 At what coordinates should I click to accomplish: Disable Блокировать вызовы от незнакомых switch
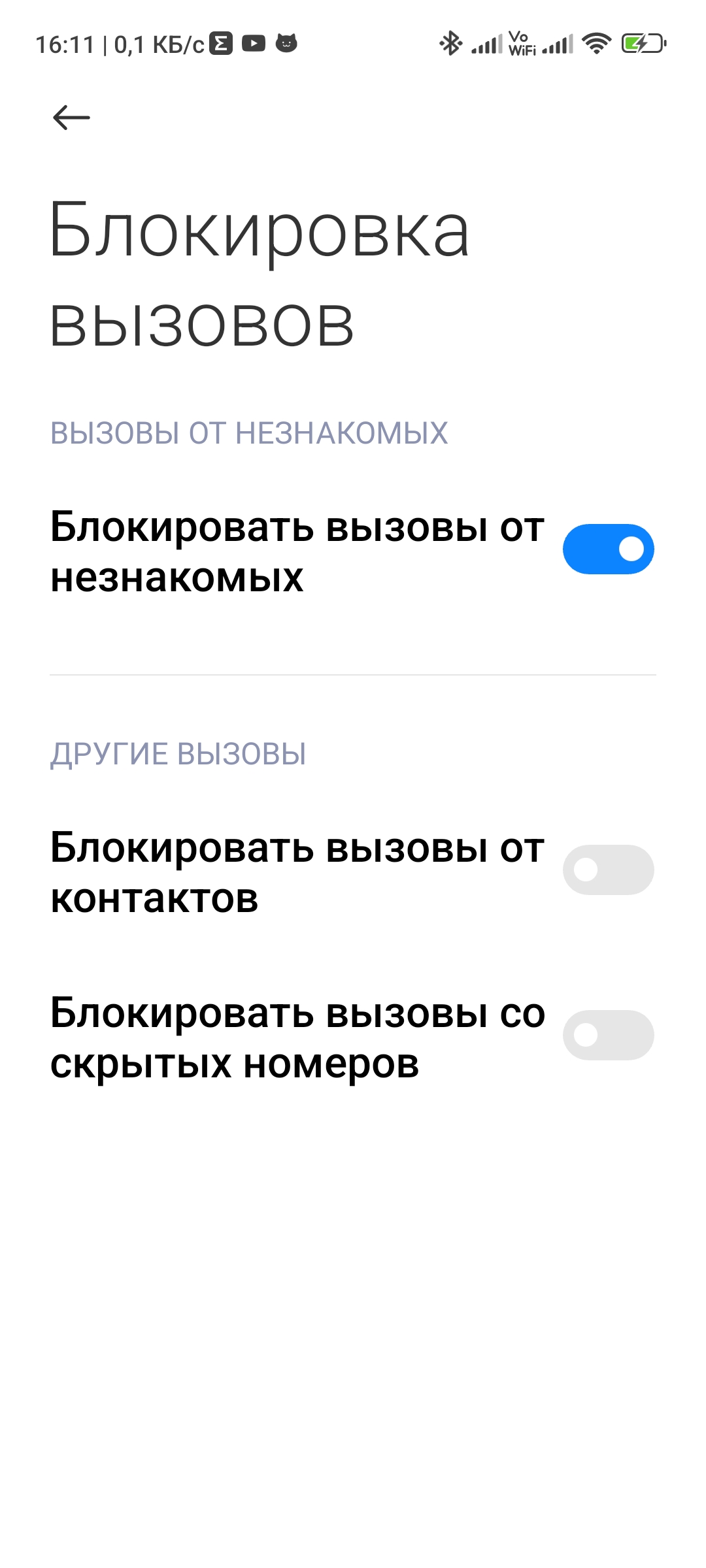point(608,549)
